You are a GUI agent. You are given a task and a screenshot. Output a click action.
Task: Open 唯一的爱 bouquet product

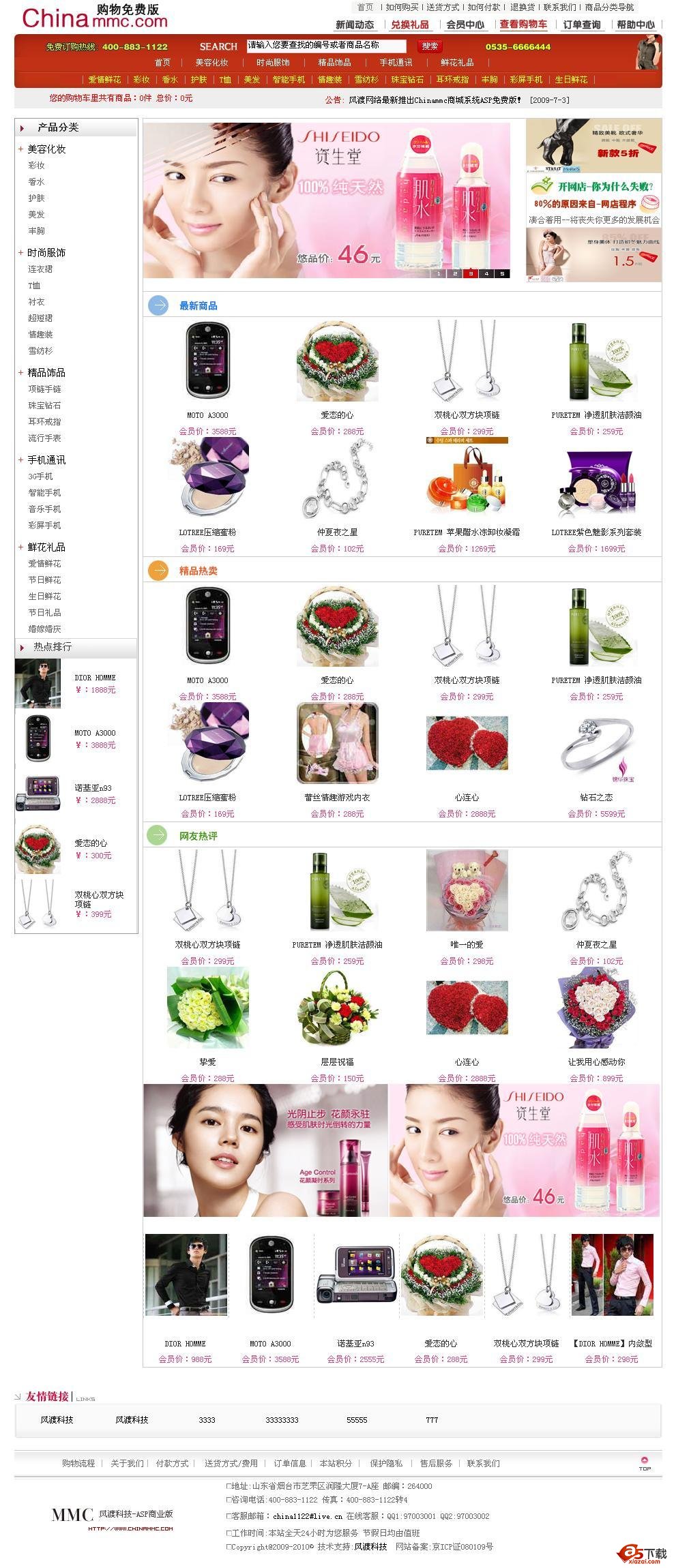[467, 945]
